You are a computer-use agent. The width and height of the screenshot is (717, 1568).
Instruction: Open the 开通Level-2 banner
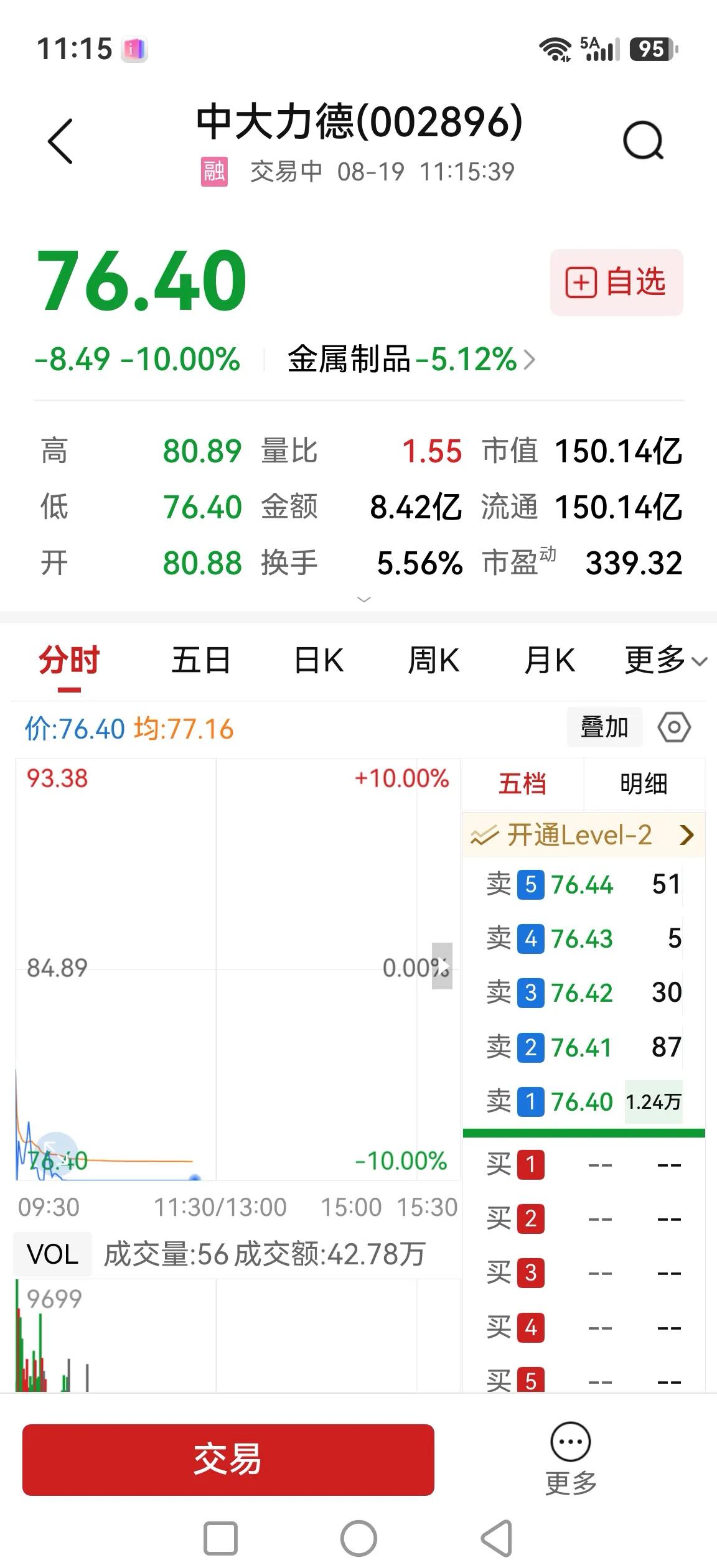(x=584, y=835)
